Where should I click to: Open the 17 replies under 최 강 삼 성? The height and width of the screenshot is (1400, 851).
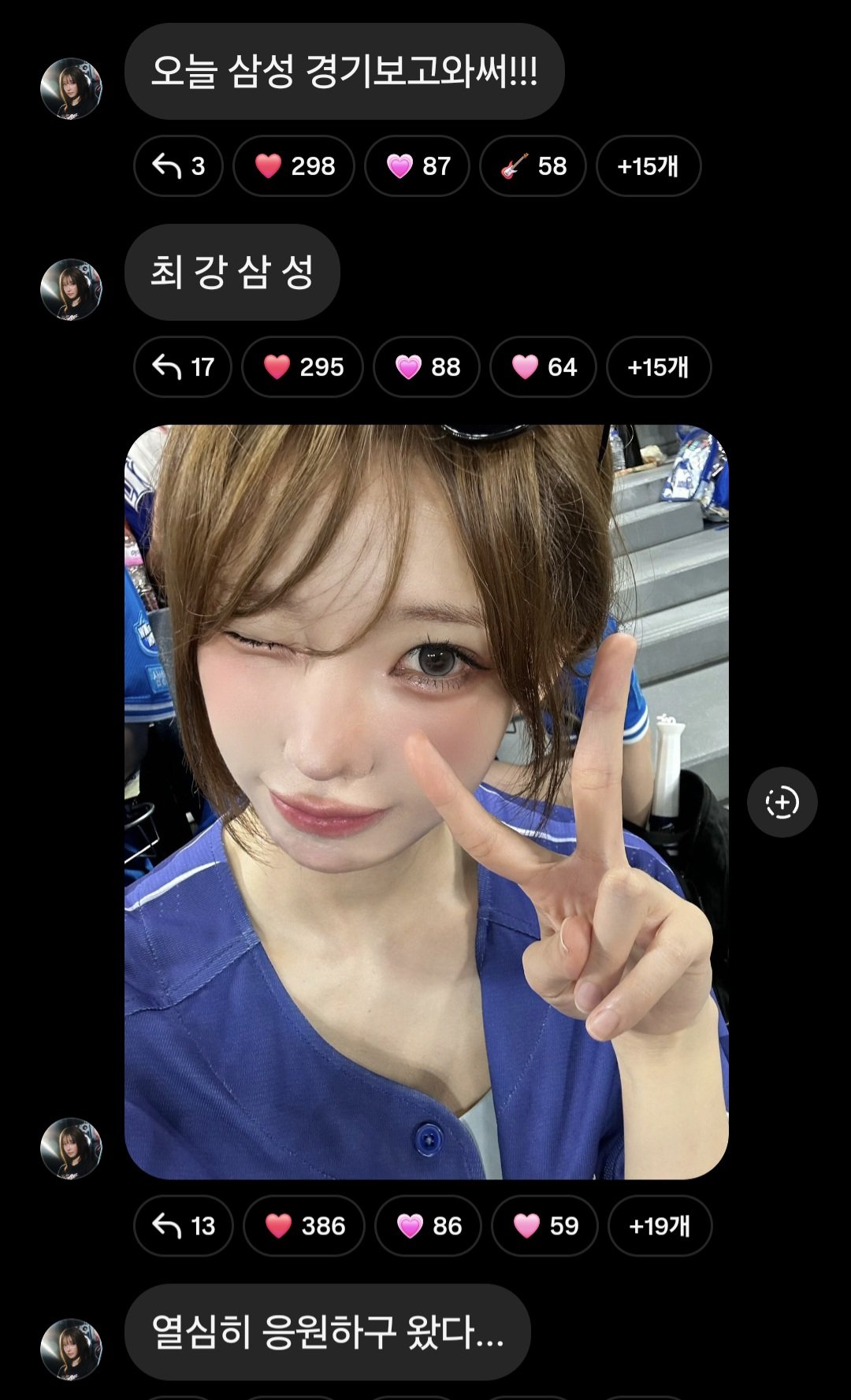[183, 367]
